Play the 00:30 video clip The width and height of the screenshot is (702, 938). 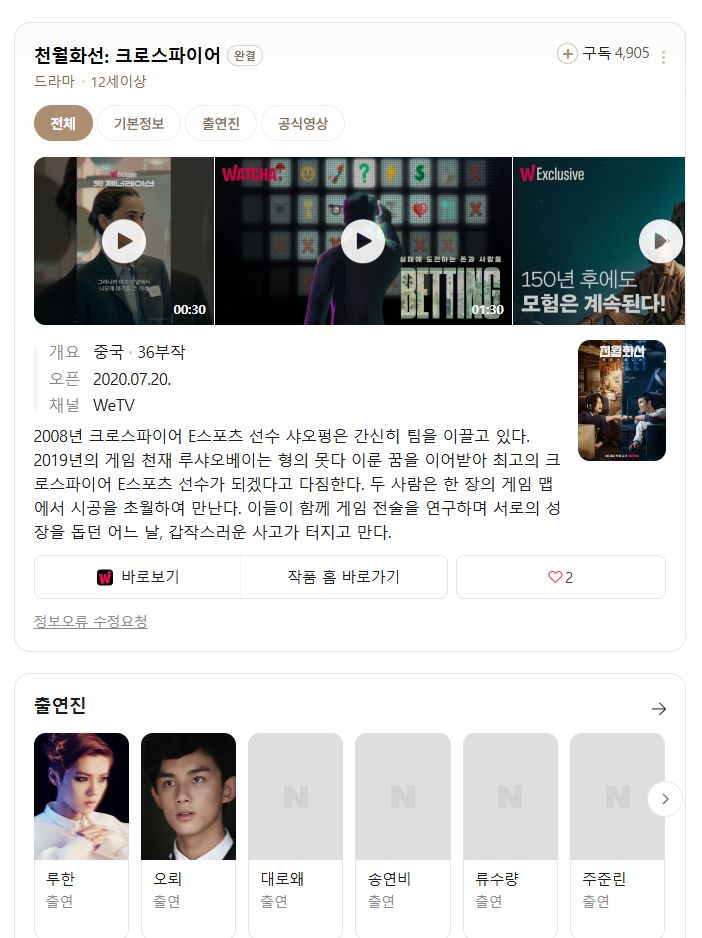pyautogui.click(x=124, y=241)
